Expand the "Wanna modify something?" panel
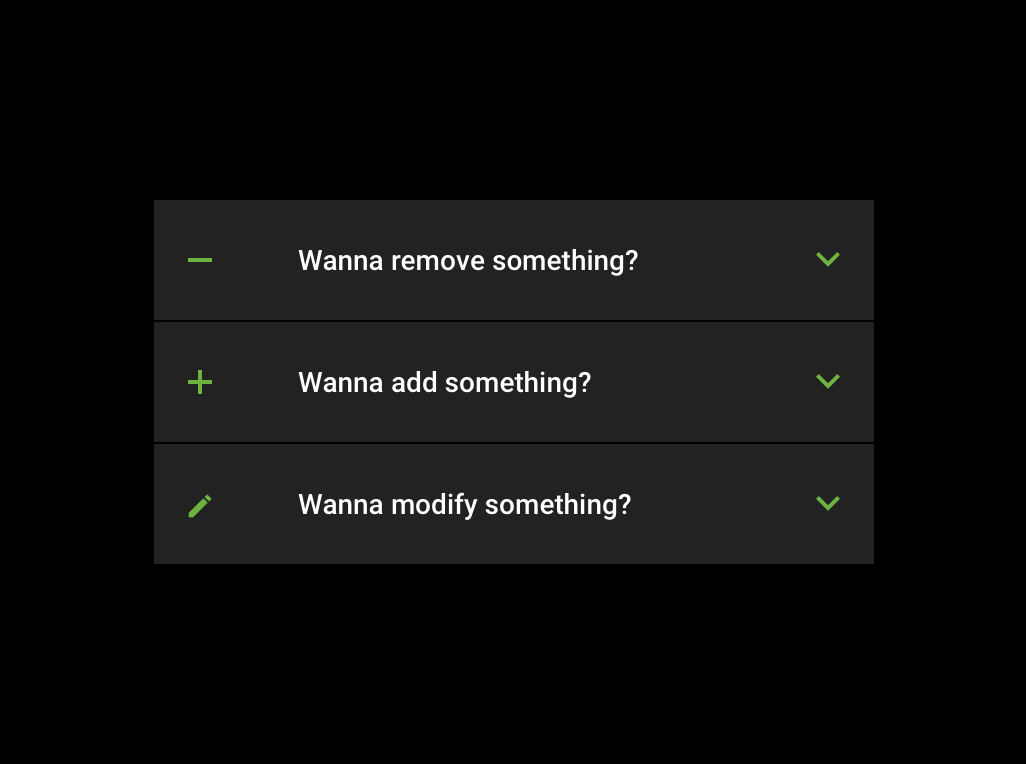 (514, 504)
